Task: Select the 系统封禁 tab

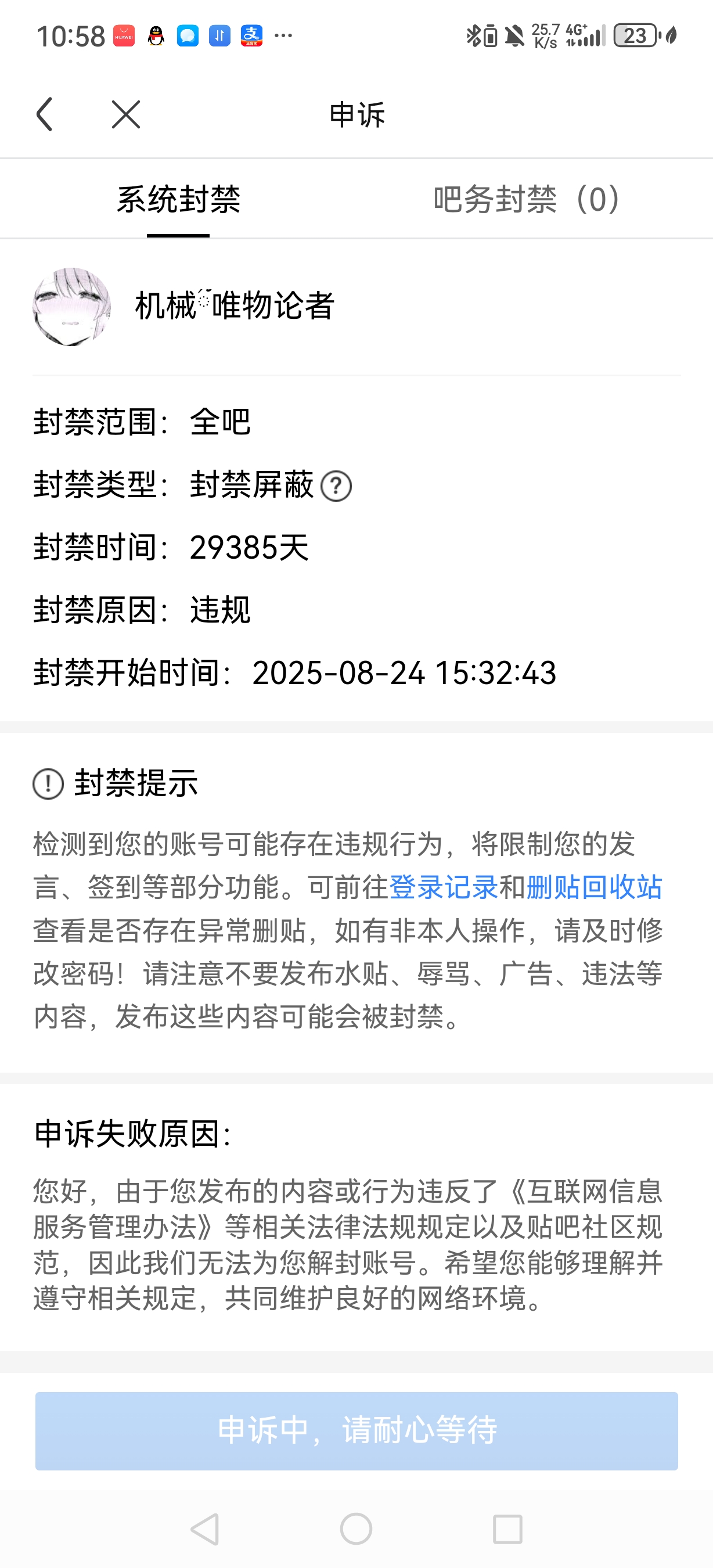Action: coord(178,199)
